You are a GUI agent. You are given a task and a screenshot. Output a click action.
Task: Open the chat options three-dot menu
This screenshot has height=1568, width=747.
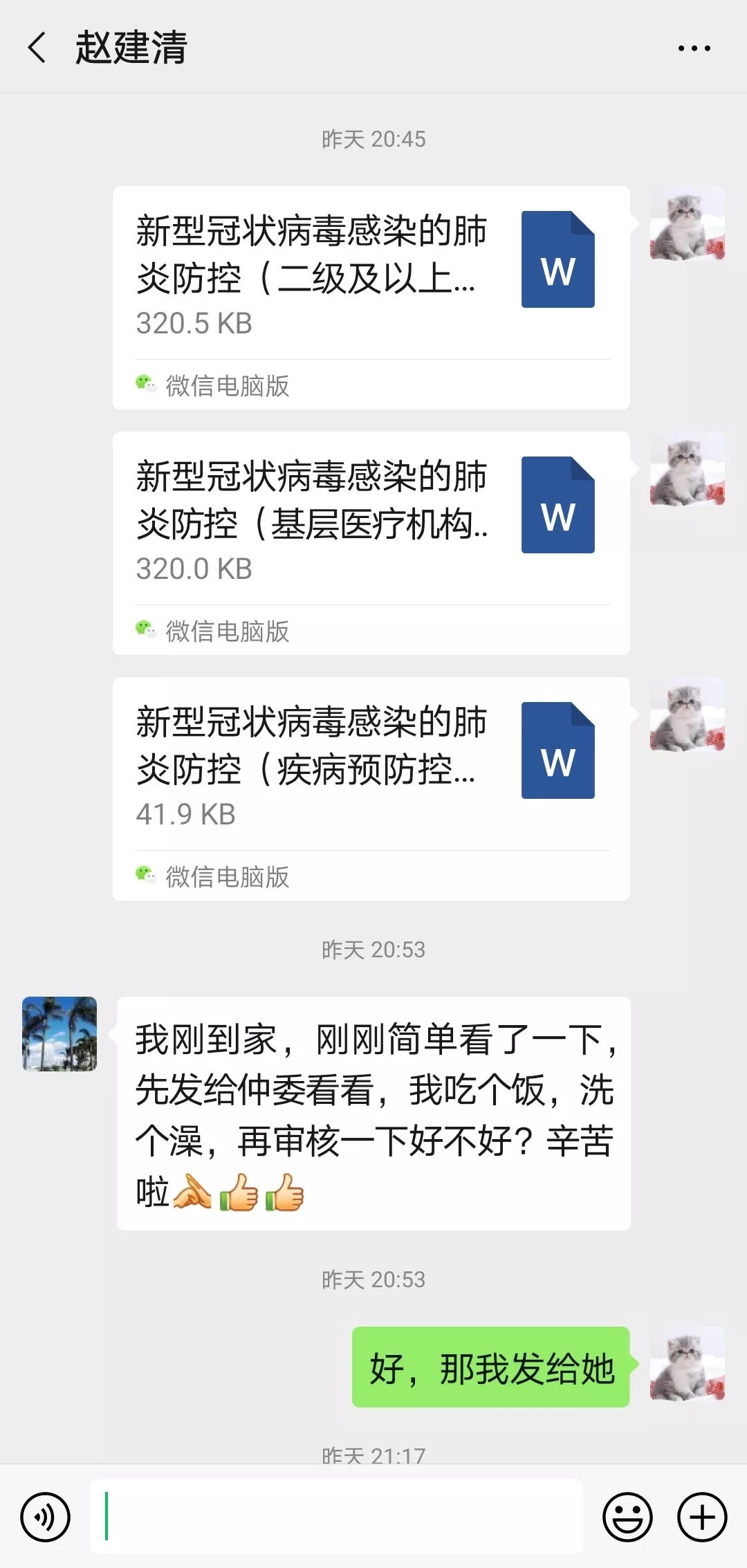(x=694, y=48)
